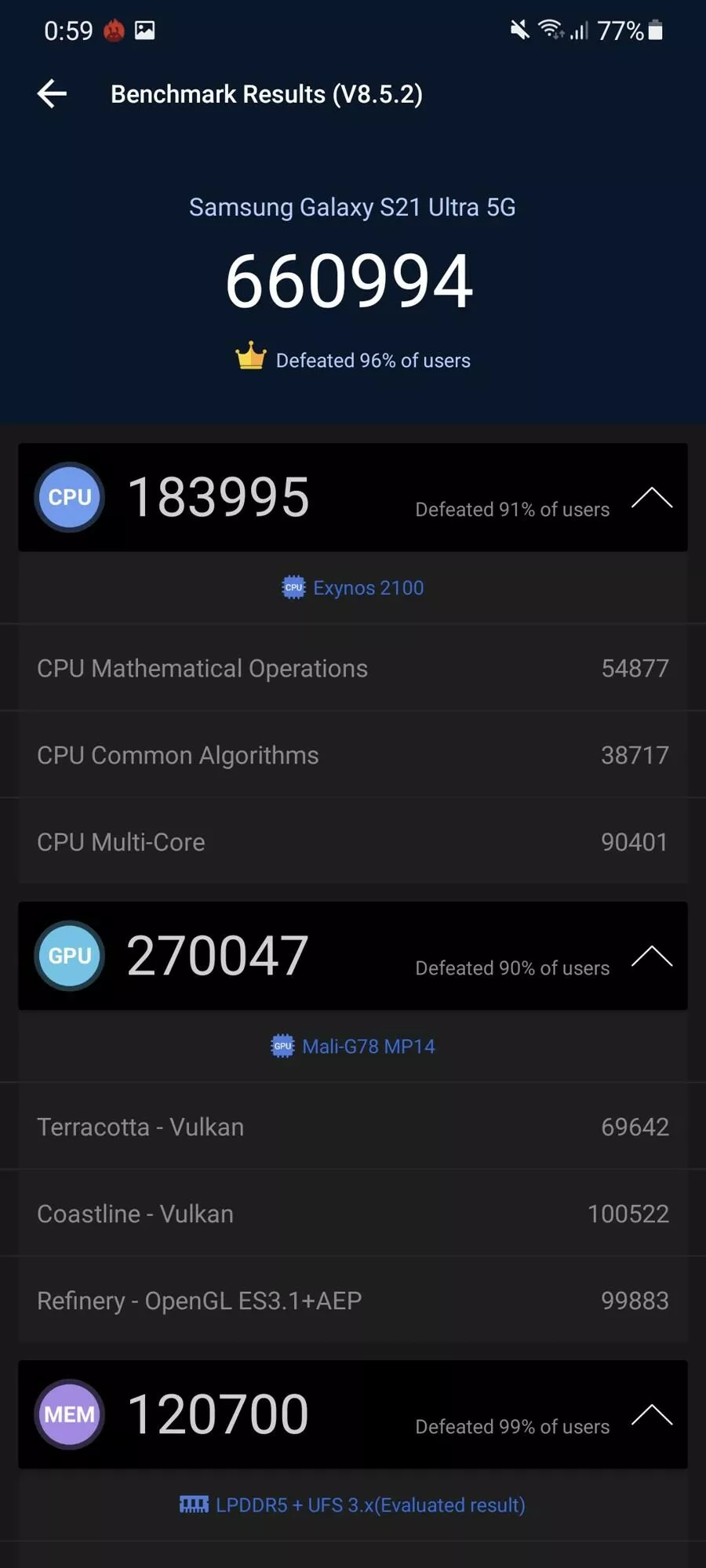Open the Exynos 2100 CPU link
706x1568 pixels.
point(353,587)
